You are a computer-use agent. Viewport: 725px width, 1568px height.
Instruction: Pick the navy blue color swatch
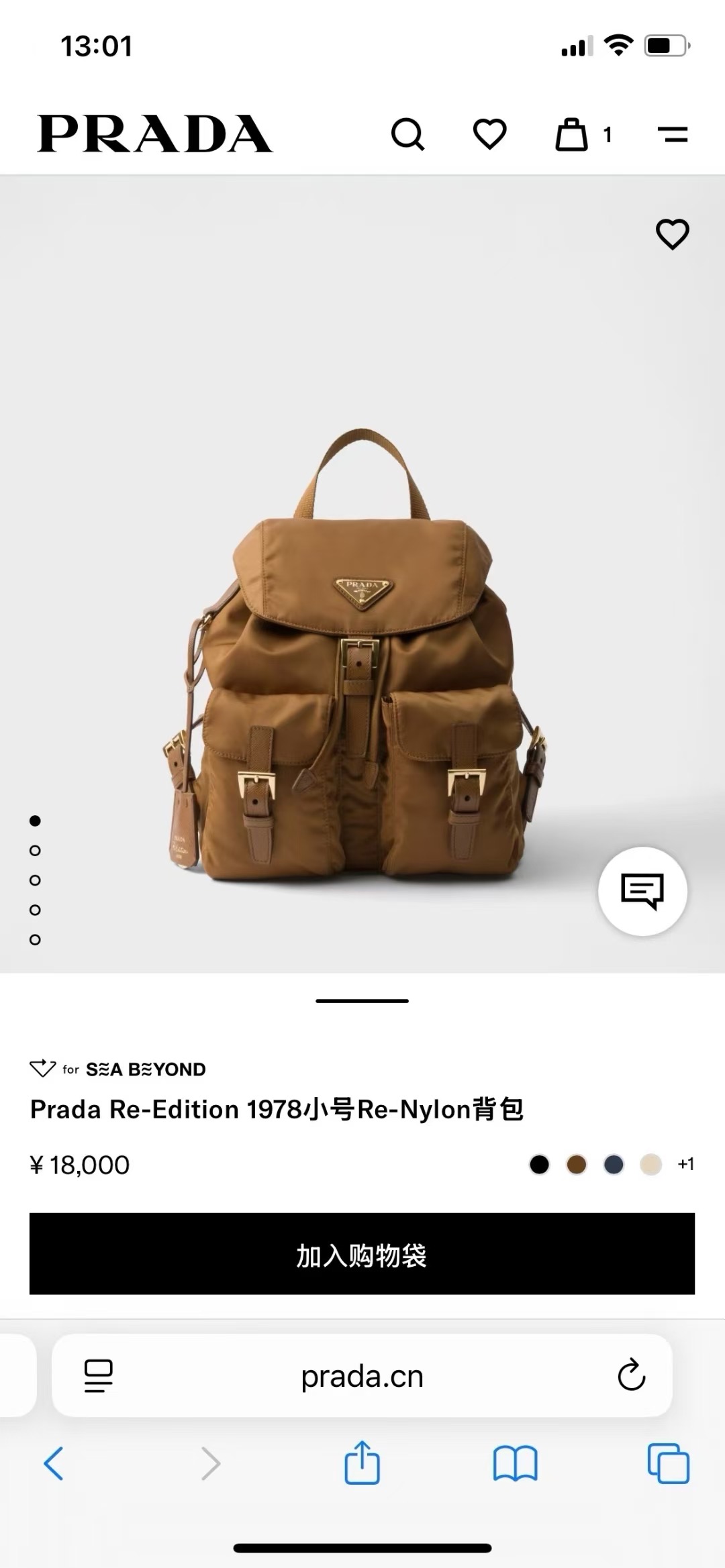point(614,1165)
